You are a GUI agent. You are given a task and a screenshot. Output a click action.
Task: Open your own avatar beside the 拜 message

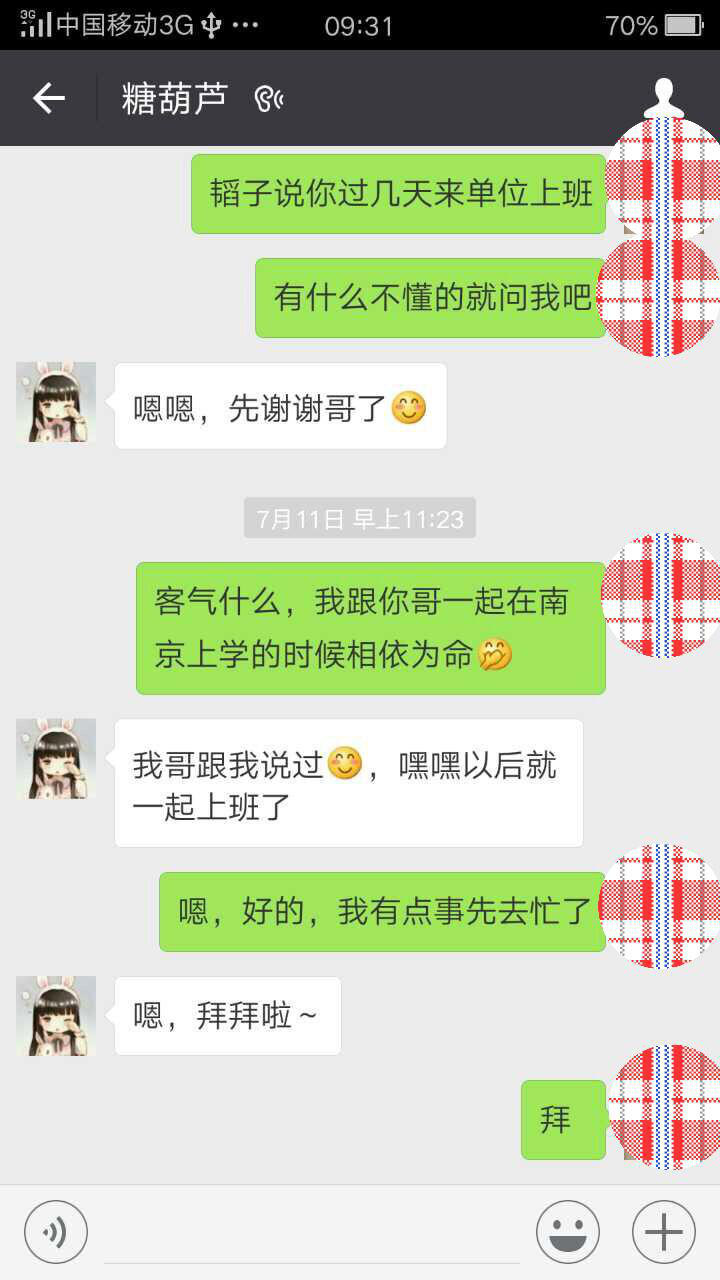(x=664, y=1106)
